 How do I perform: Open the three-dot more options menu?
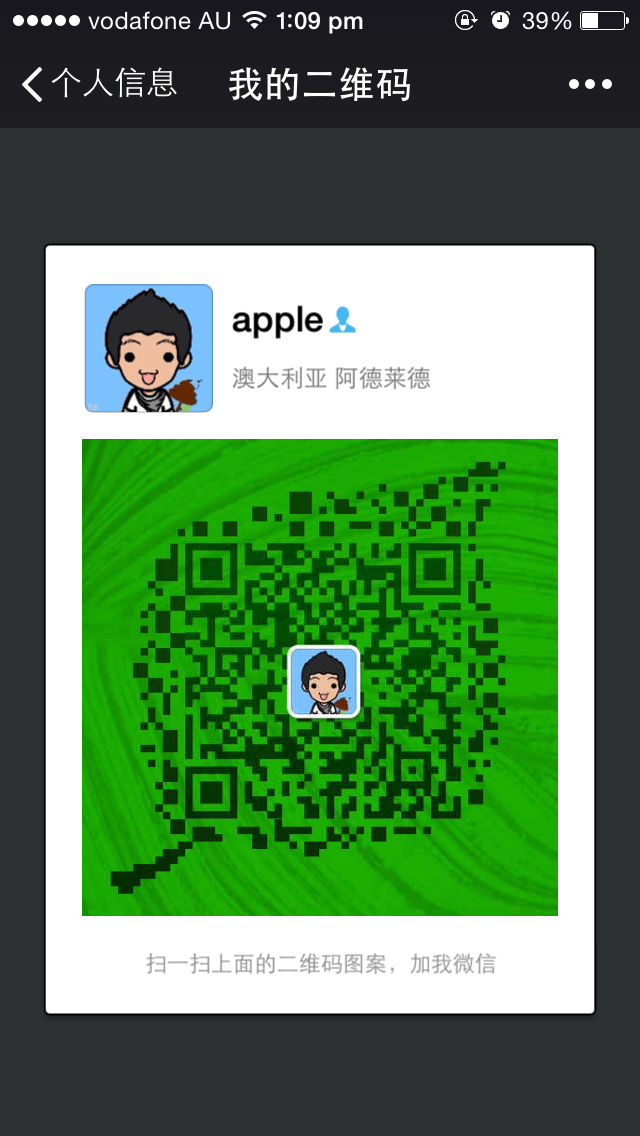coord(590,85)
